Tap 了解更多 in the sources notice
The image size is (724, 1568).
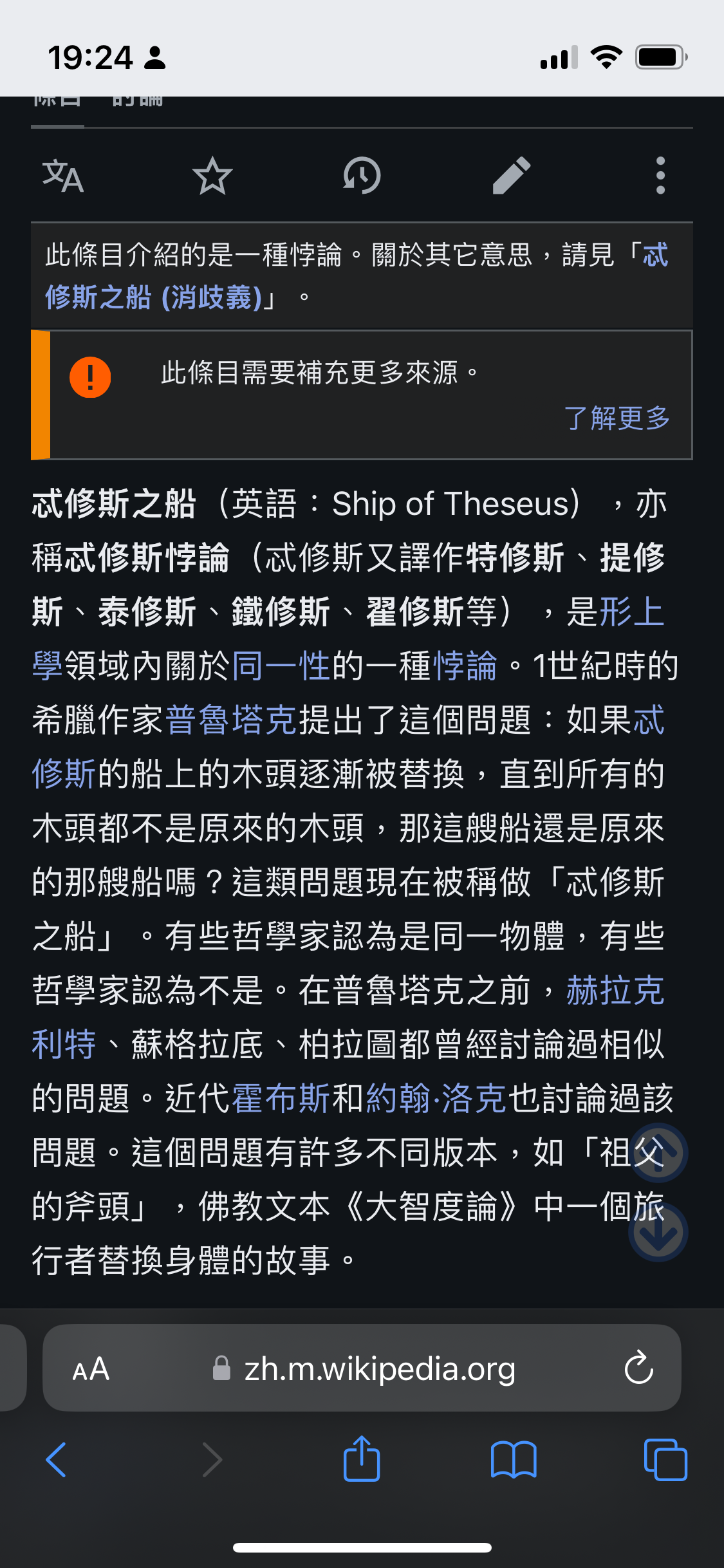pos(617,418)
